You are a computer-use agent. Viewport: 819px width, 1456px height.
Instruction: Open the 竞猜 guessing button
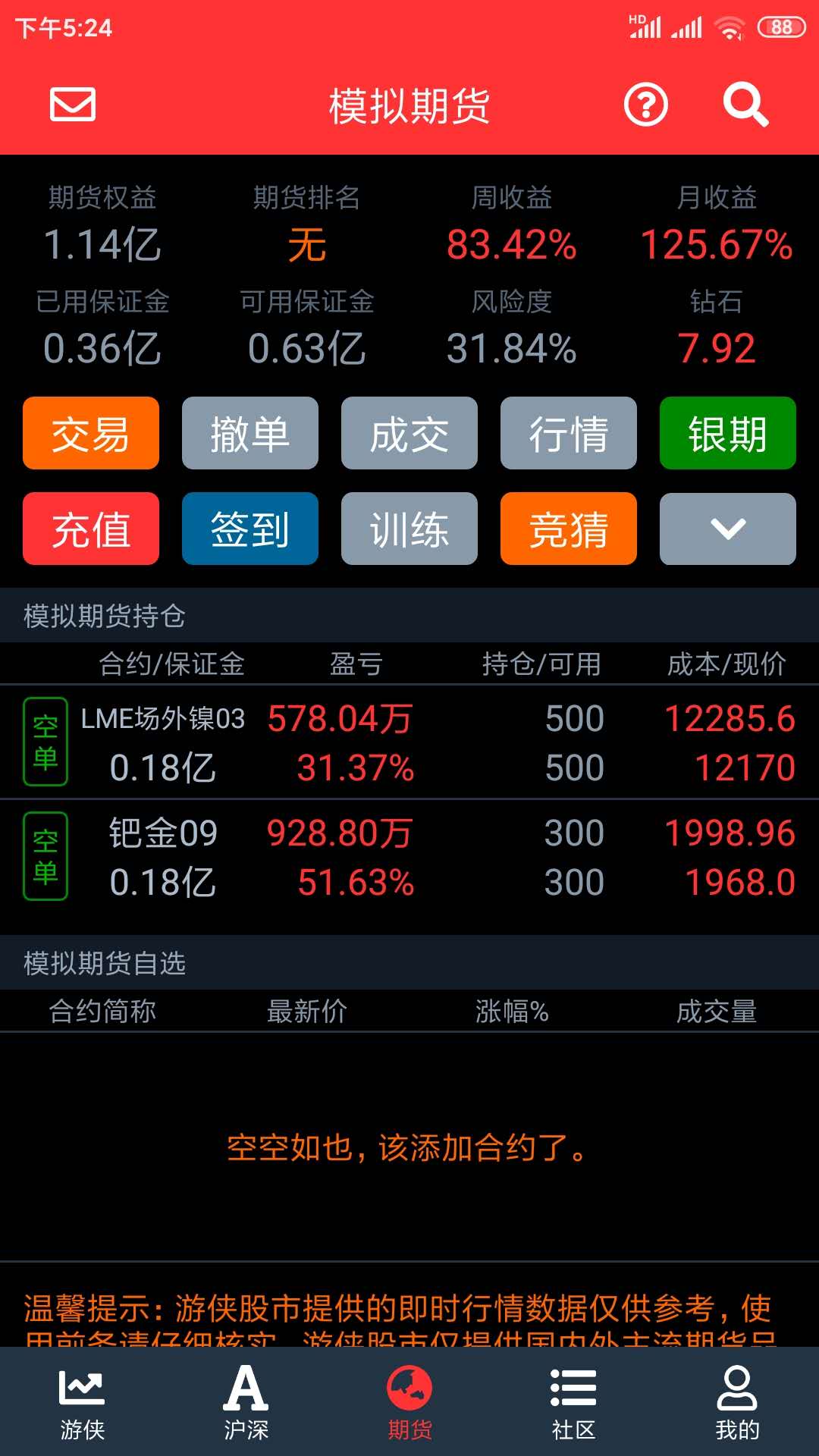(x=569, y=529)
